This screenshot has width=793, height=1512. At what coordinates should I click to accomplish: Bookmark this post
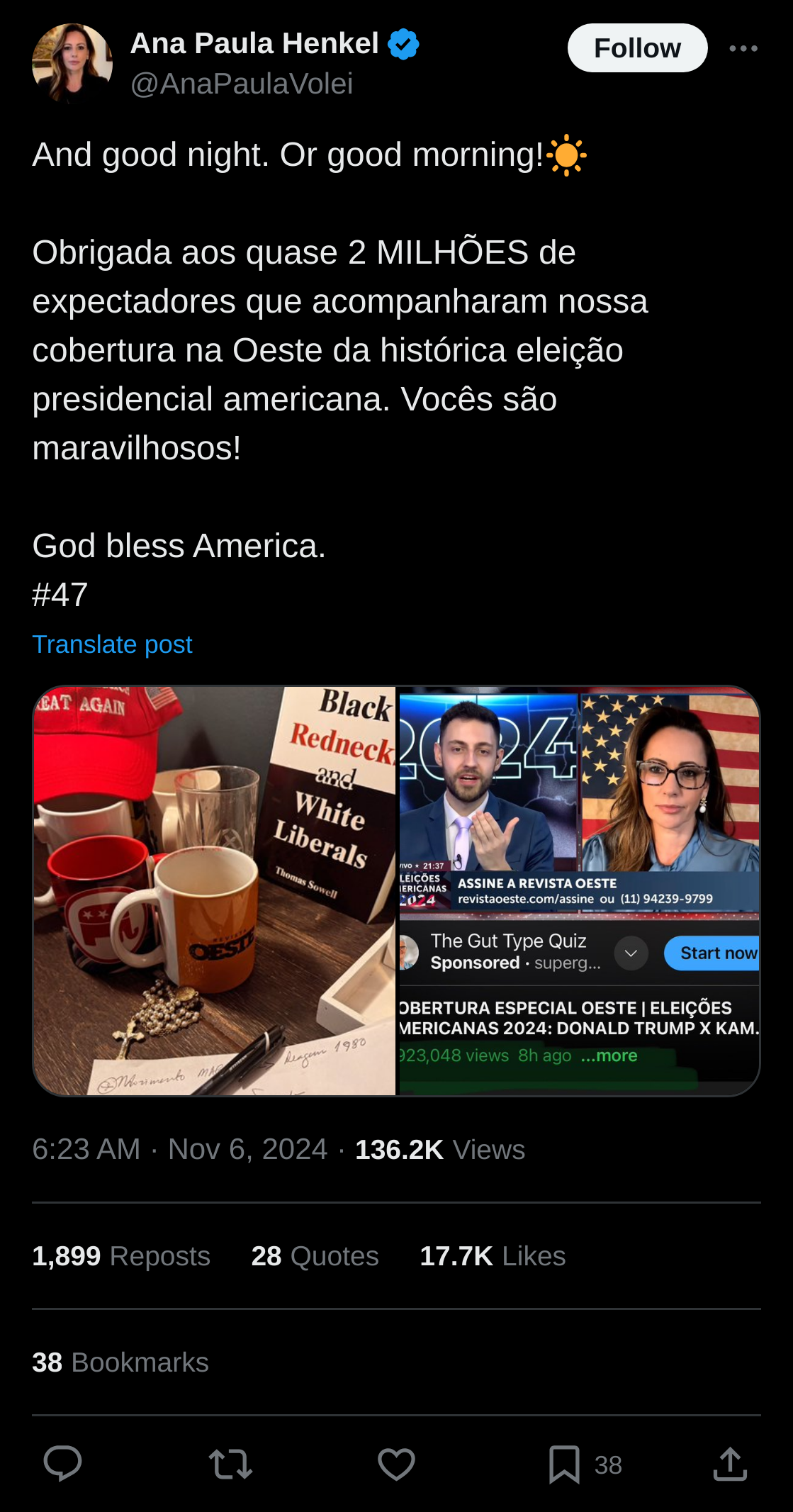565,1465
